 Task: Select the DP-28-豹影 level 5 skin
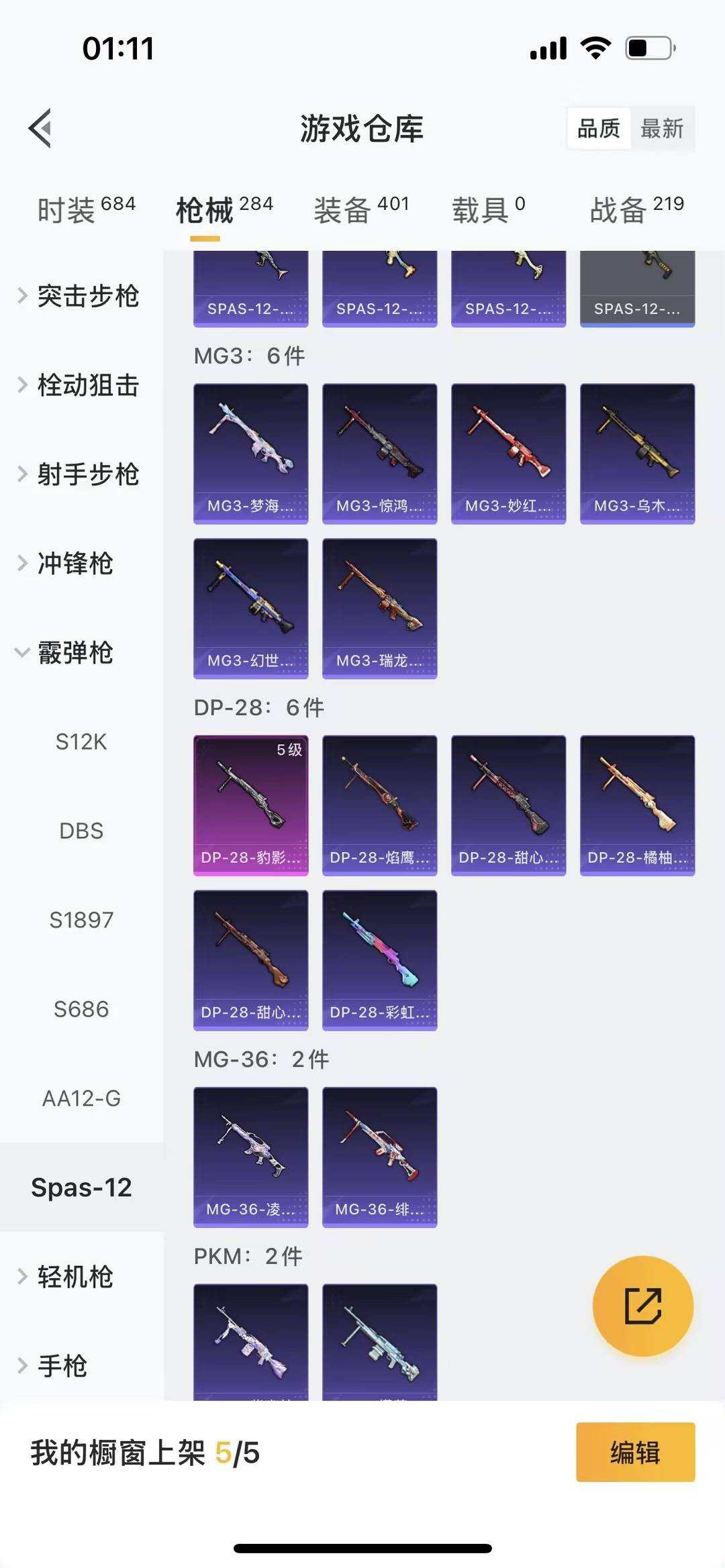pos(250,804)
